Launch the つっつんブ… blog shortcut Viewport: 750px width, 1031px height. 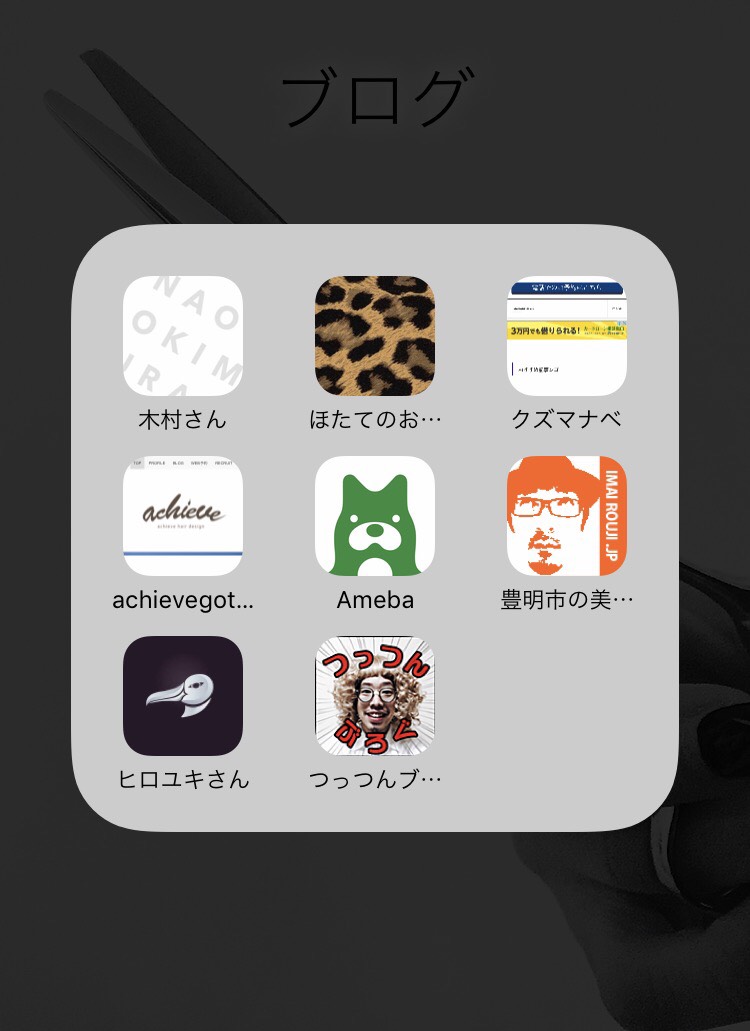(x=375, y=696)
